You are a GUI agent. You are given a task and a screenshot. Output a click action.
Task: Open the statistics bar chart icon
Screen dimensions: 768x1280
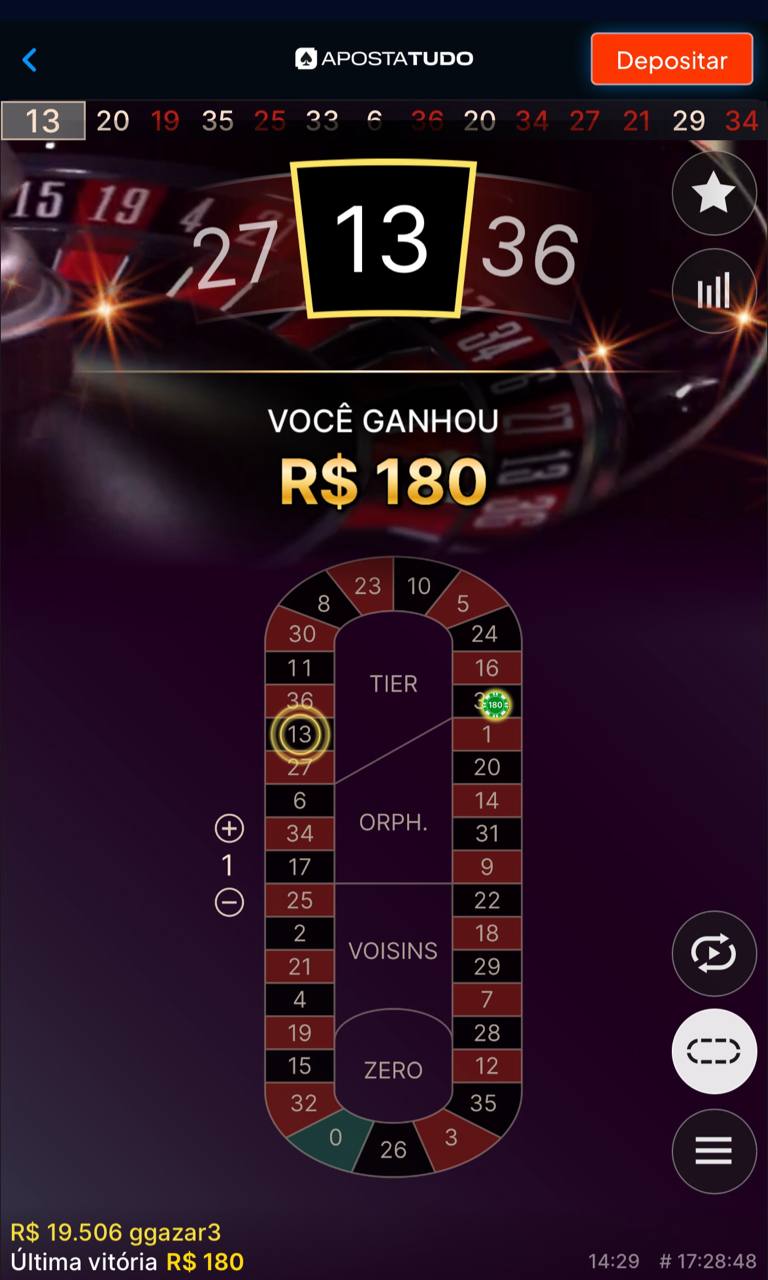click(x=713, y=291)
